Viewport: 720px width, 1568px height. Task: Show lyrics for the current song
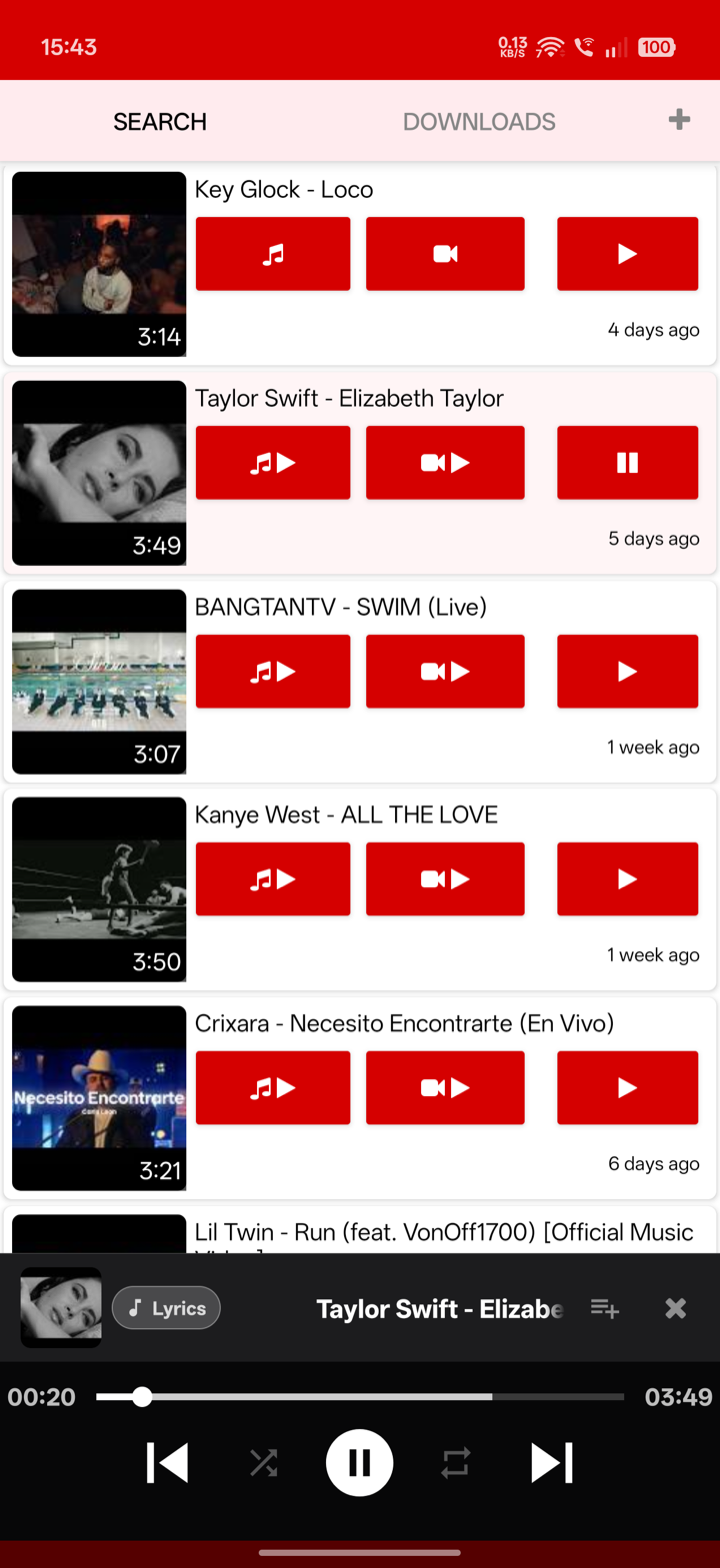tap(166, 1307)
